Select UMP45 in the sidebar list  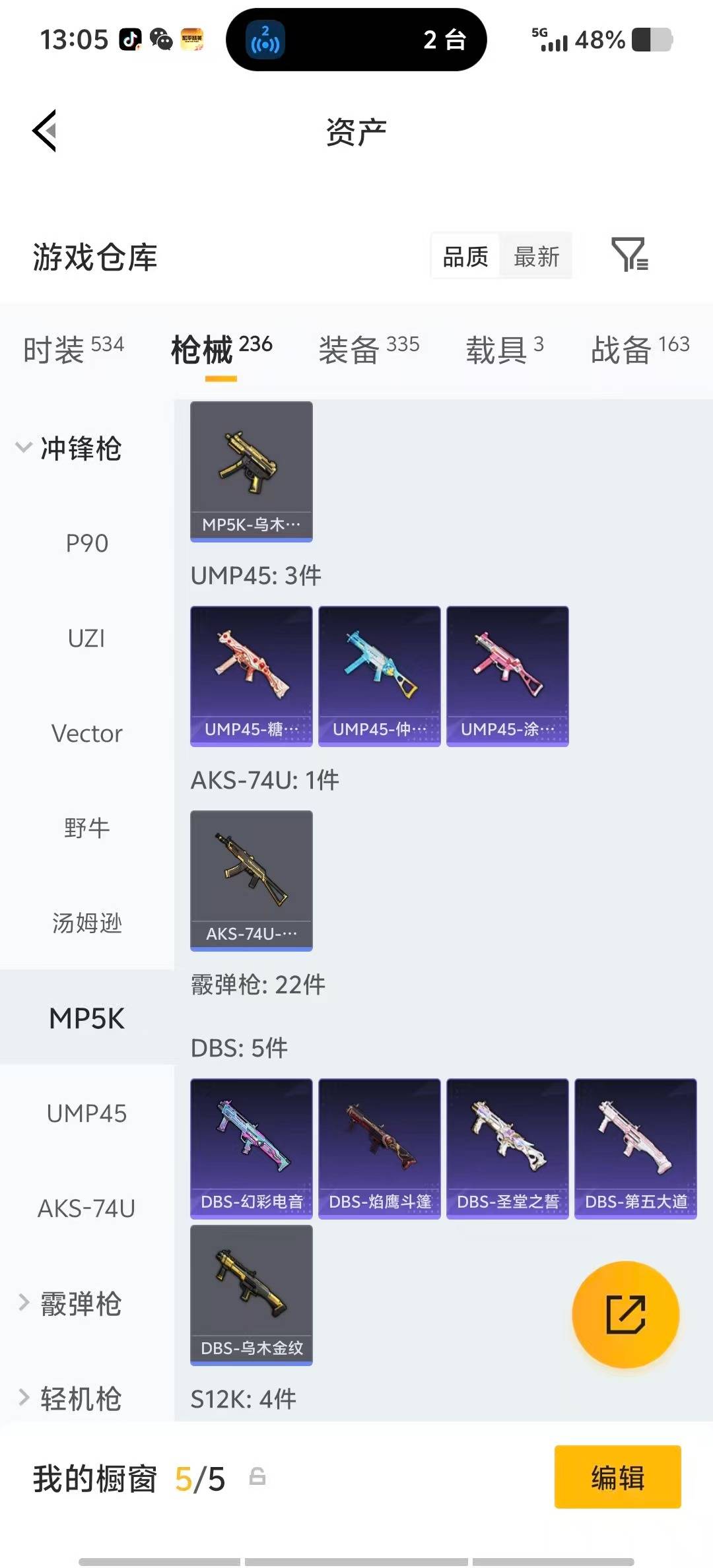coord(87,1114)
